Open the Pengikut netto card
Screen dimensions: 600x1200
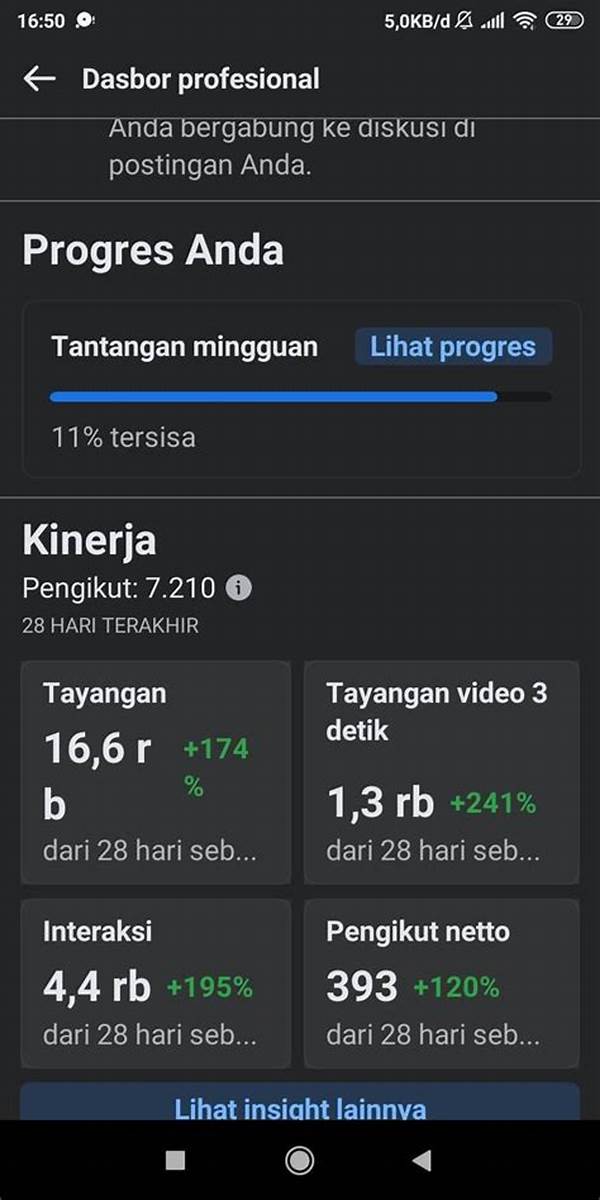pos(441,982)
